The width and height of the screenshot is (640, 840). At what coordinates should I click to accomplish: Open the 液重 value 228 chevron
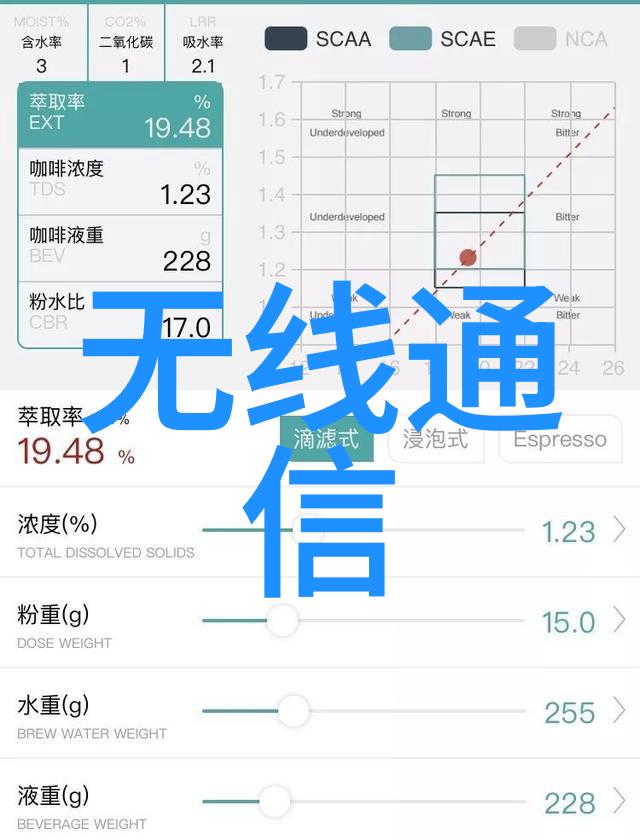click(620, 801)
